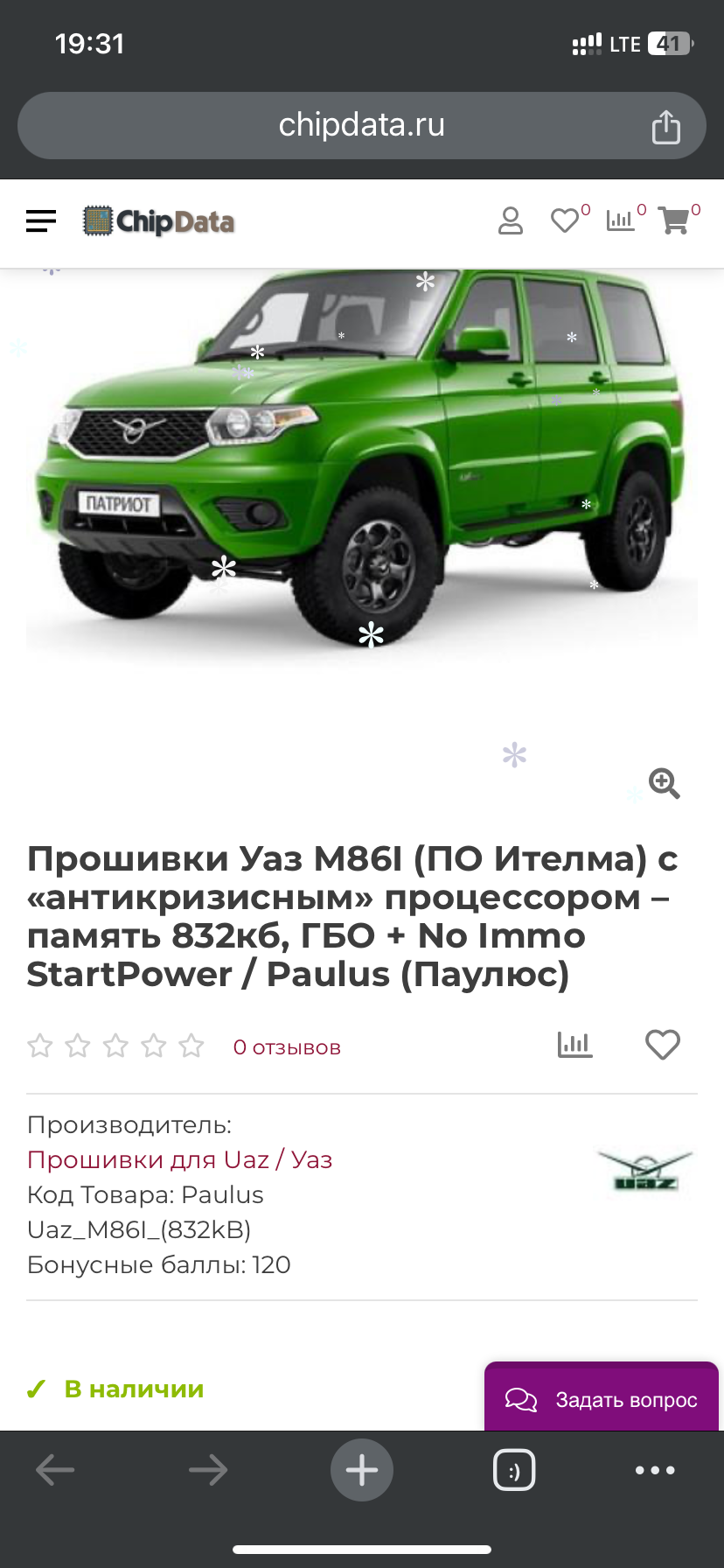Open the shopping cart
724x1568 pixels.
[x=674, y=220]
